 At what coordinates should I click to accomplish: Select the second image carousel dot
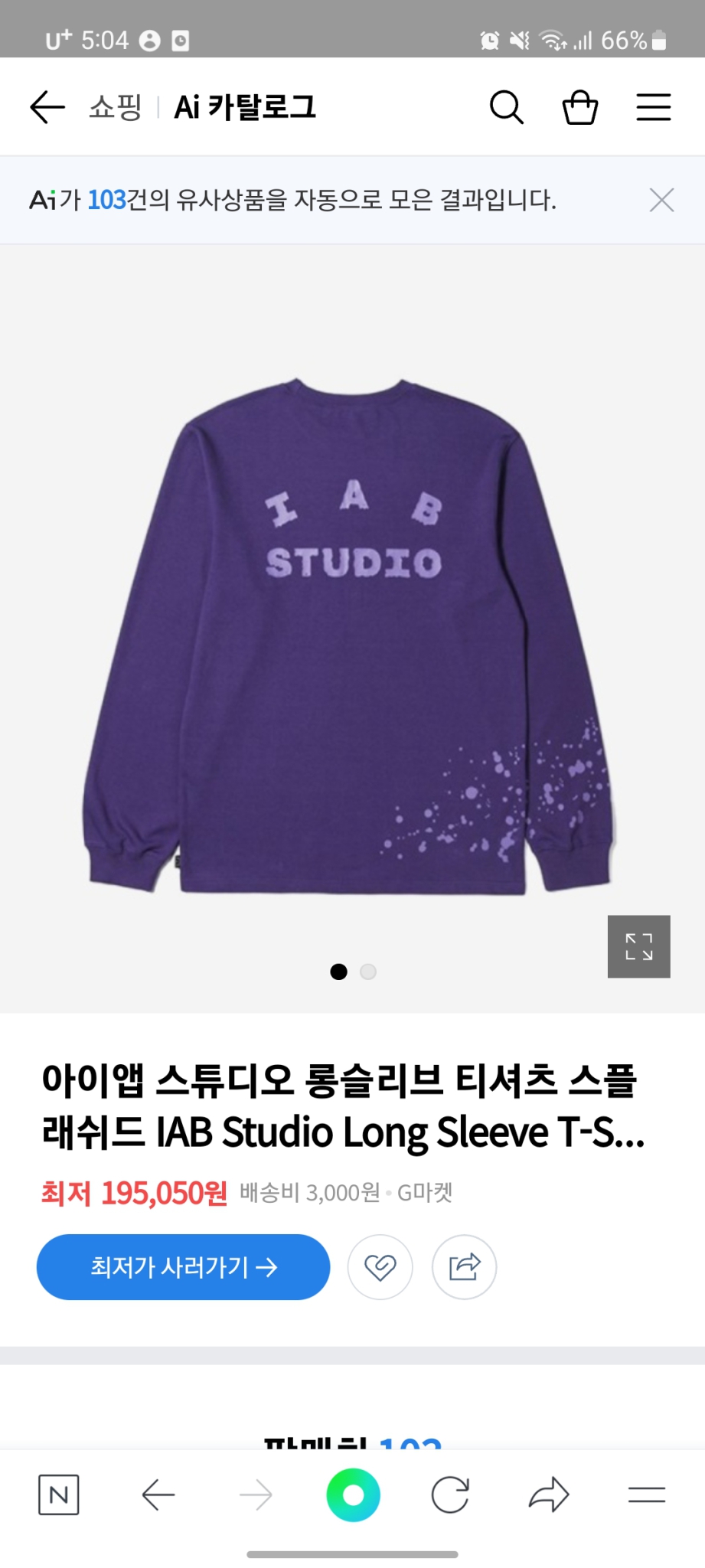tap(368, 971)
